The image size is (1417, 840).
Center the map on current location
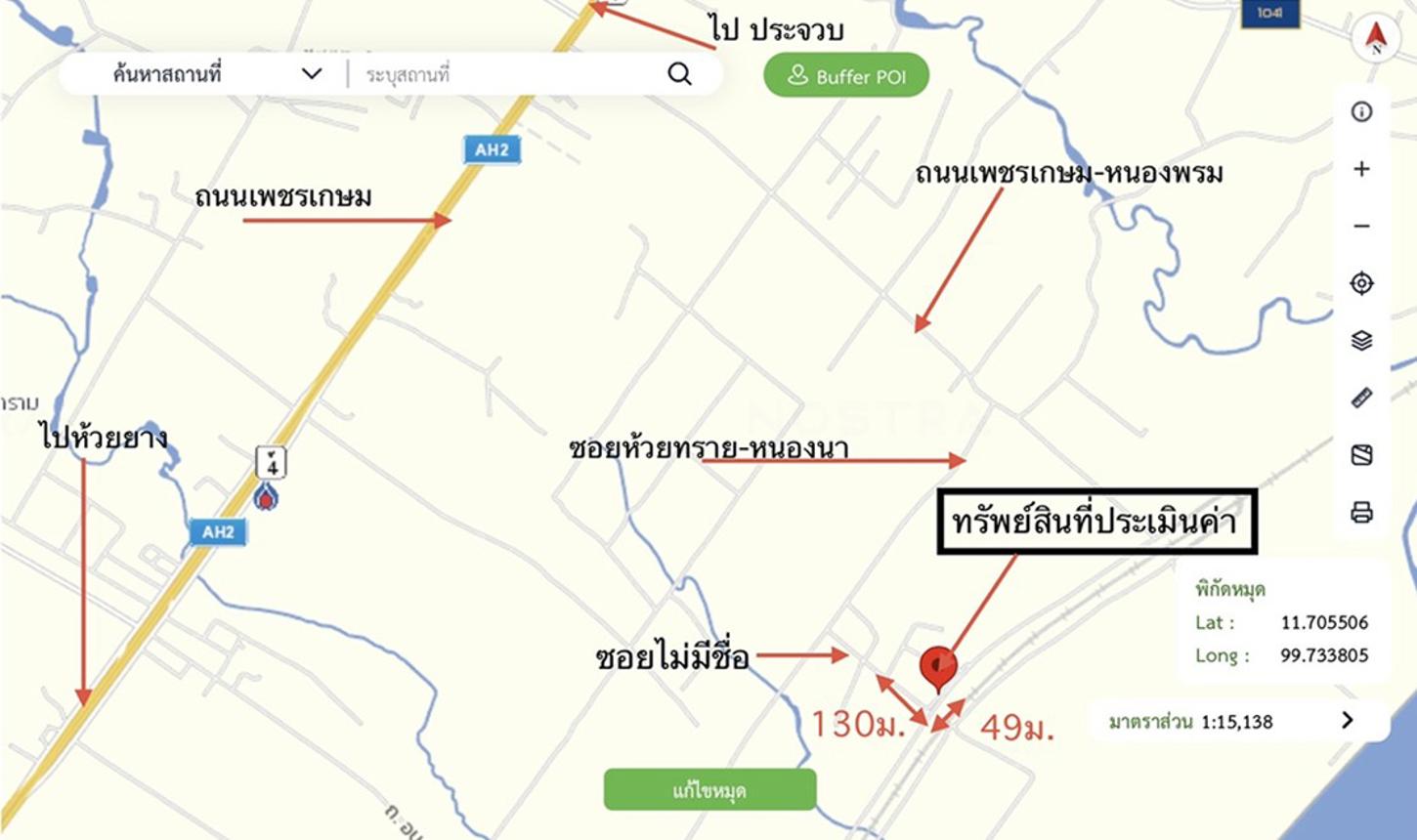[1361, 283]
